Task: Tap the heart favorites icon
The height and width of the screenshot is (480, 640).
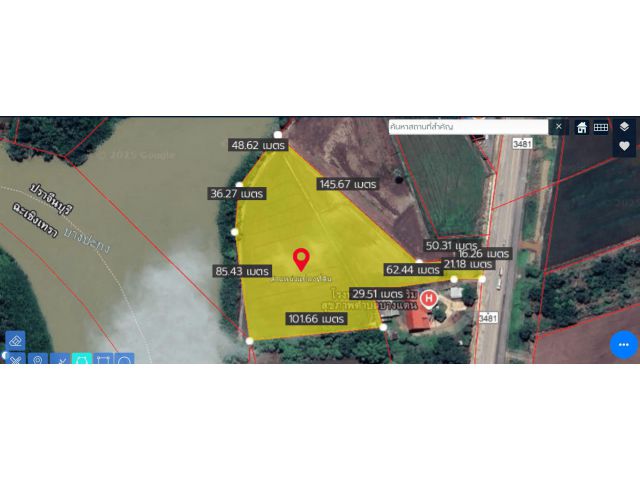Action: tap(625, 146)
